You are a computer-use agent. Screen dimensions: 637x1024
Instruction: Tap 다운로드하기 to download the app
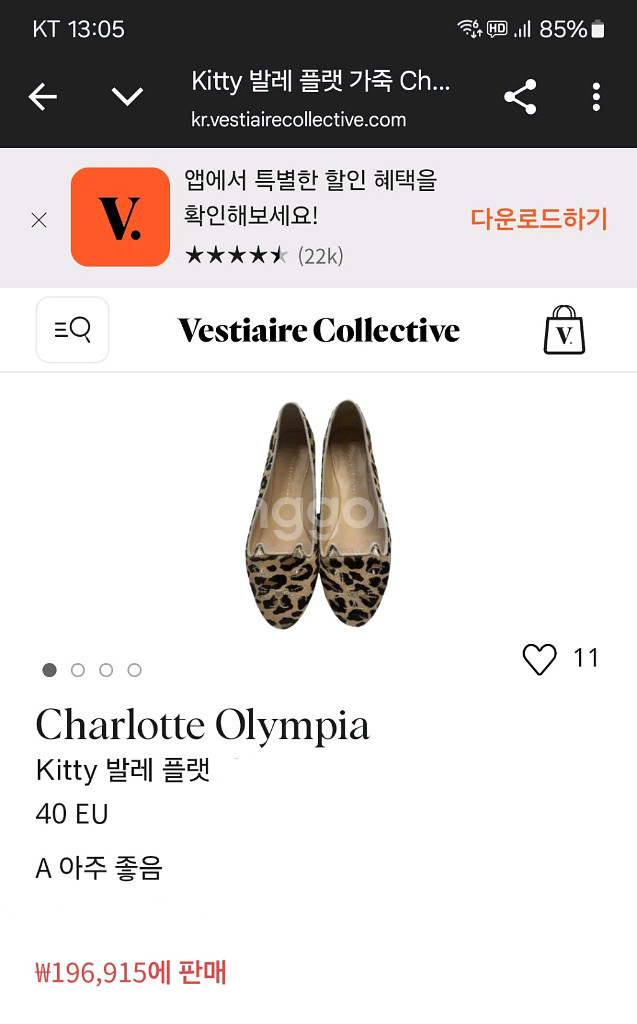tap(539, 219)
